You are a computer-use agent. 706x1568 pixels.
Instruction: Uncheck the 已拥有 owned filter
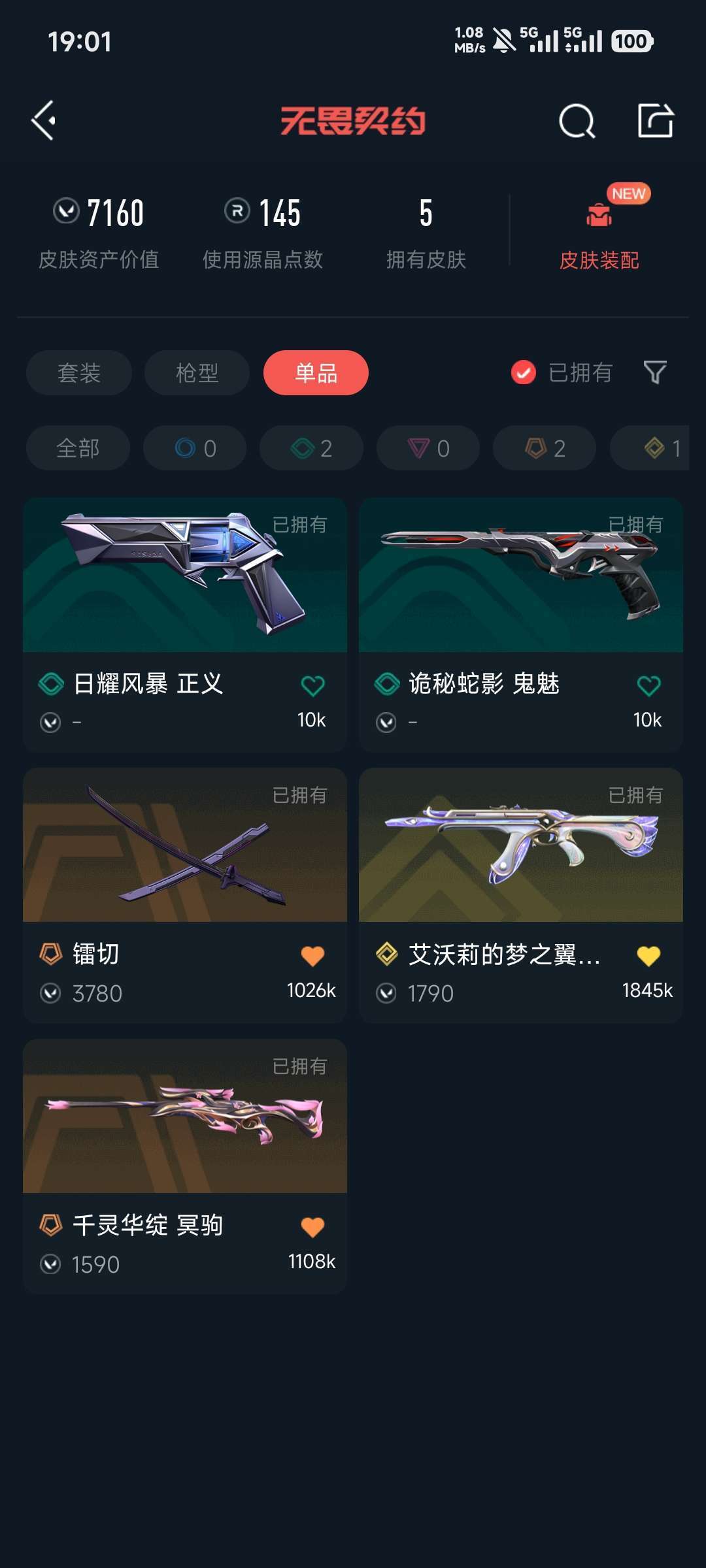(524, 372)
